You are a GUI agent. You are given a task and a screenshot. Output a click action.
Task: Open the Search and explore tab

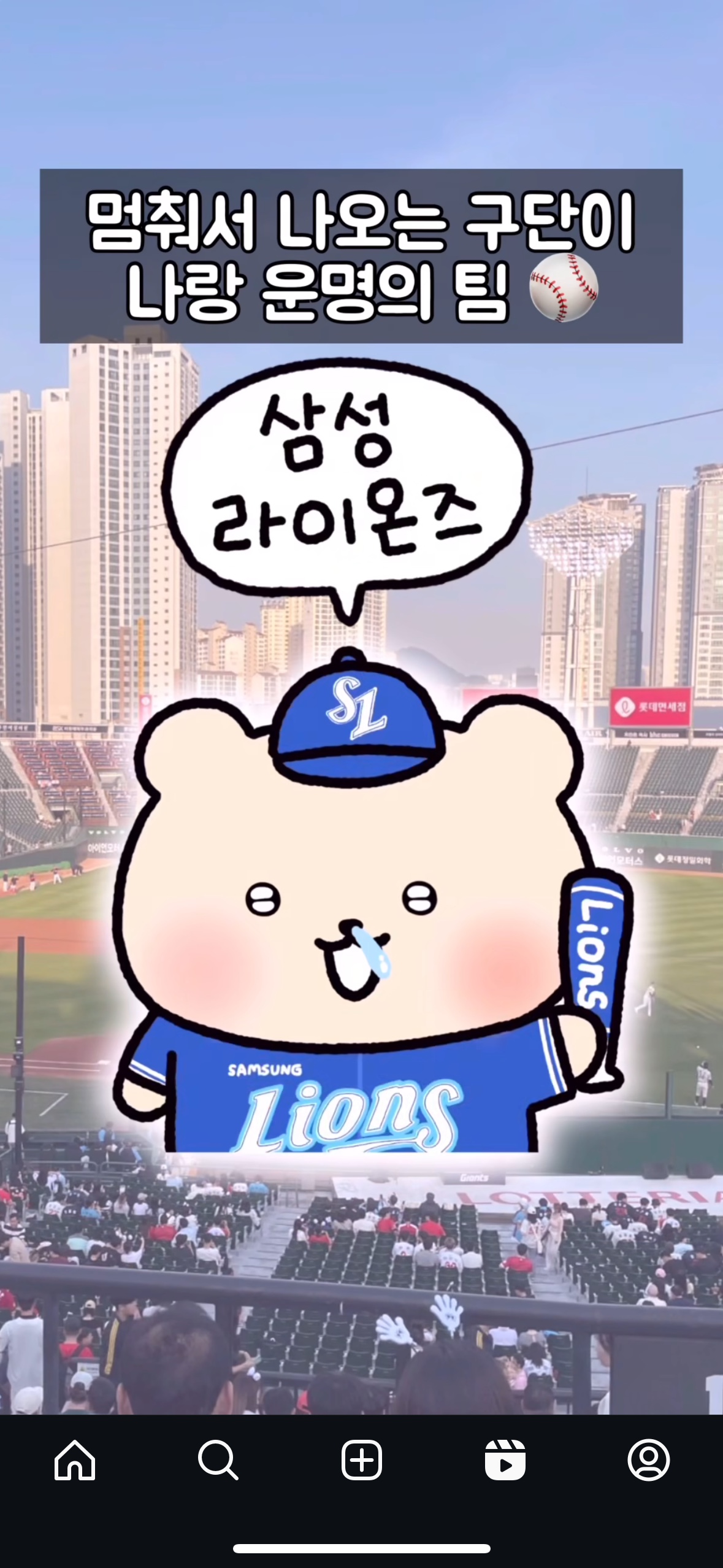point(218,1459)
